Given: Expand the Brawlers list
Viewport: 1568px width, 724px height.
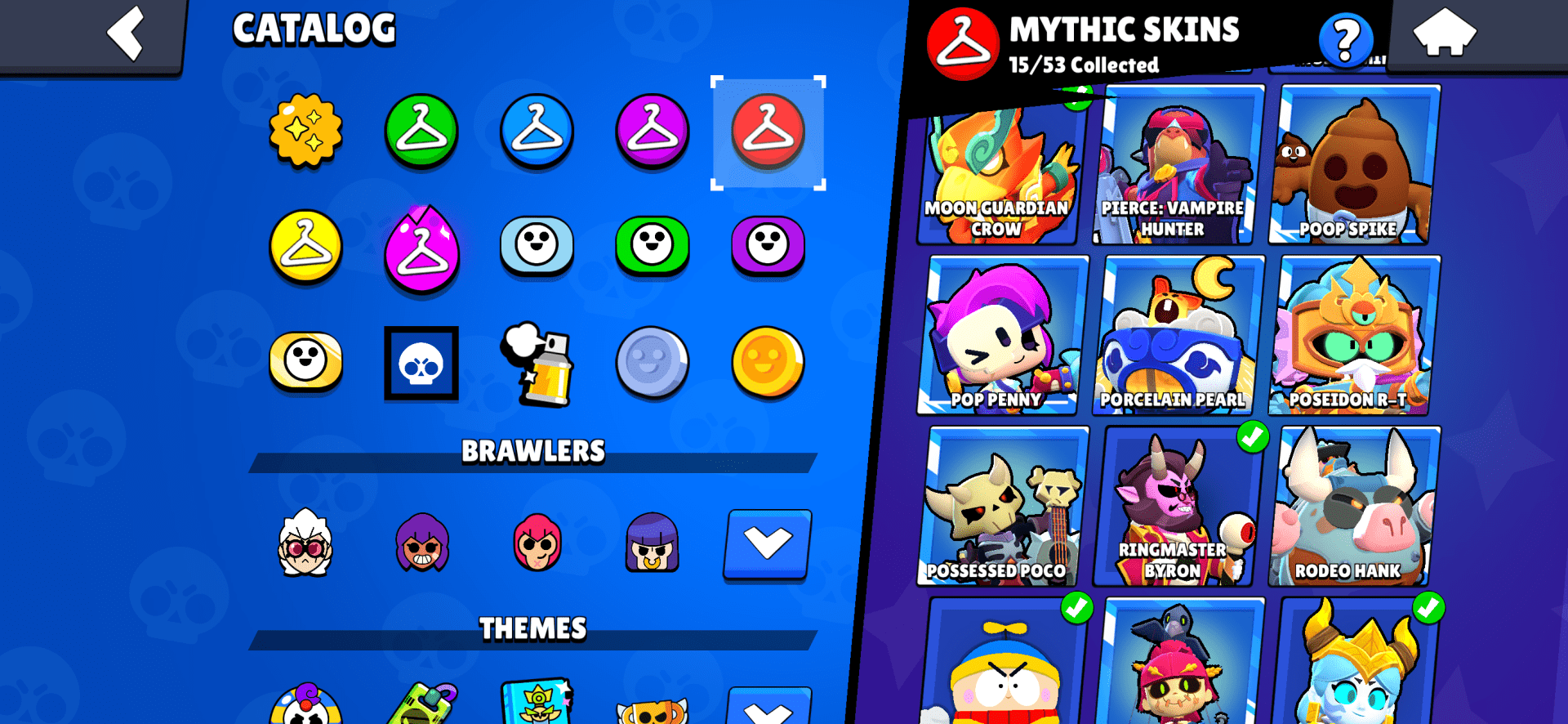Looking at the screenshot, I should 767,544.
